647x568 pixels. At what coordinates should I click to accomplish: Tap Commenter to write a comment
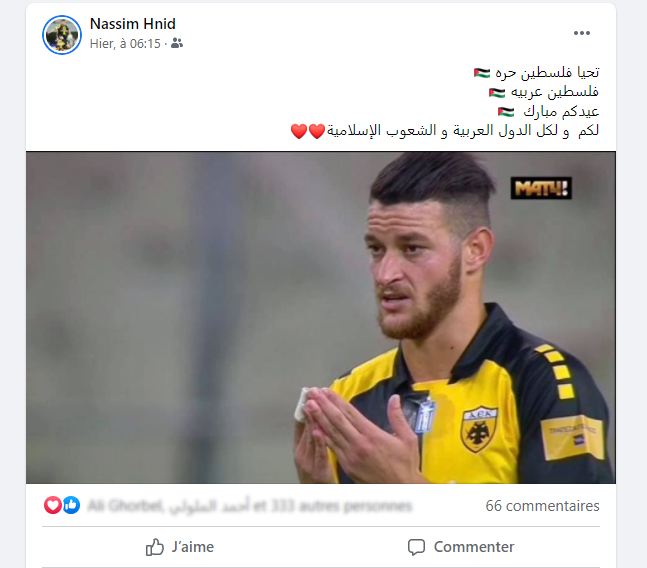[x=461, y=547]
